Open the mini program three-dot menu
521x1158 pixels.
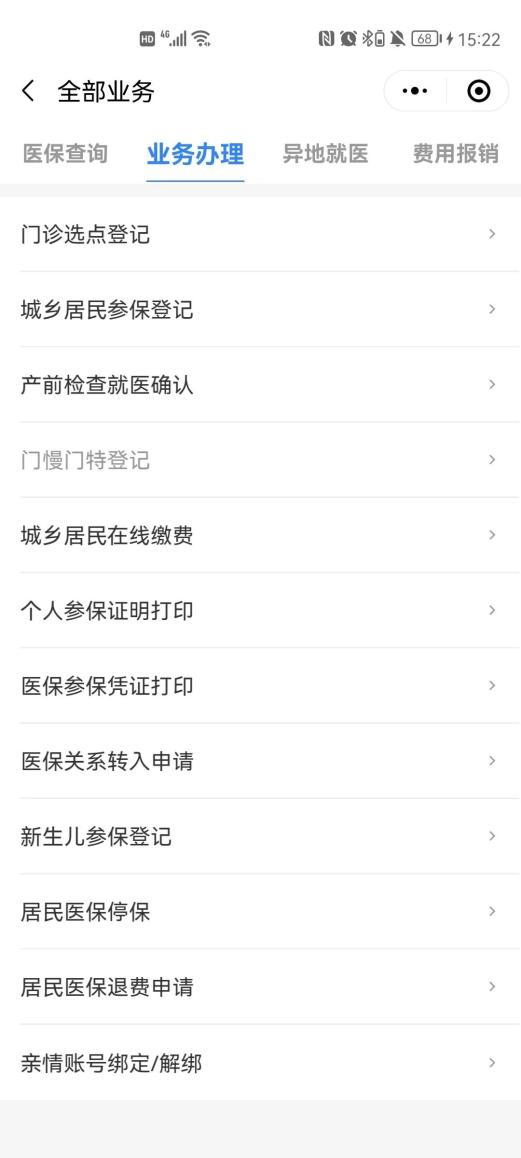pyautogui.click(x=415, y=92)
